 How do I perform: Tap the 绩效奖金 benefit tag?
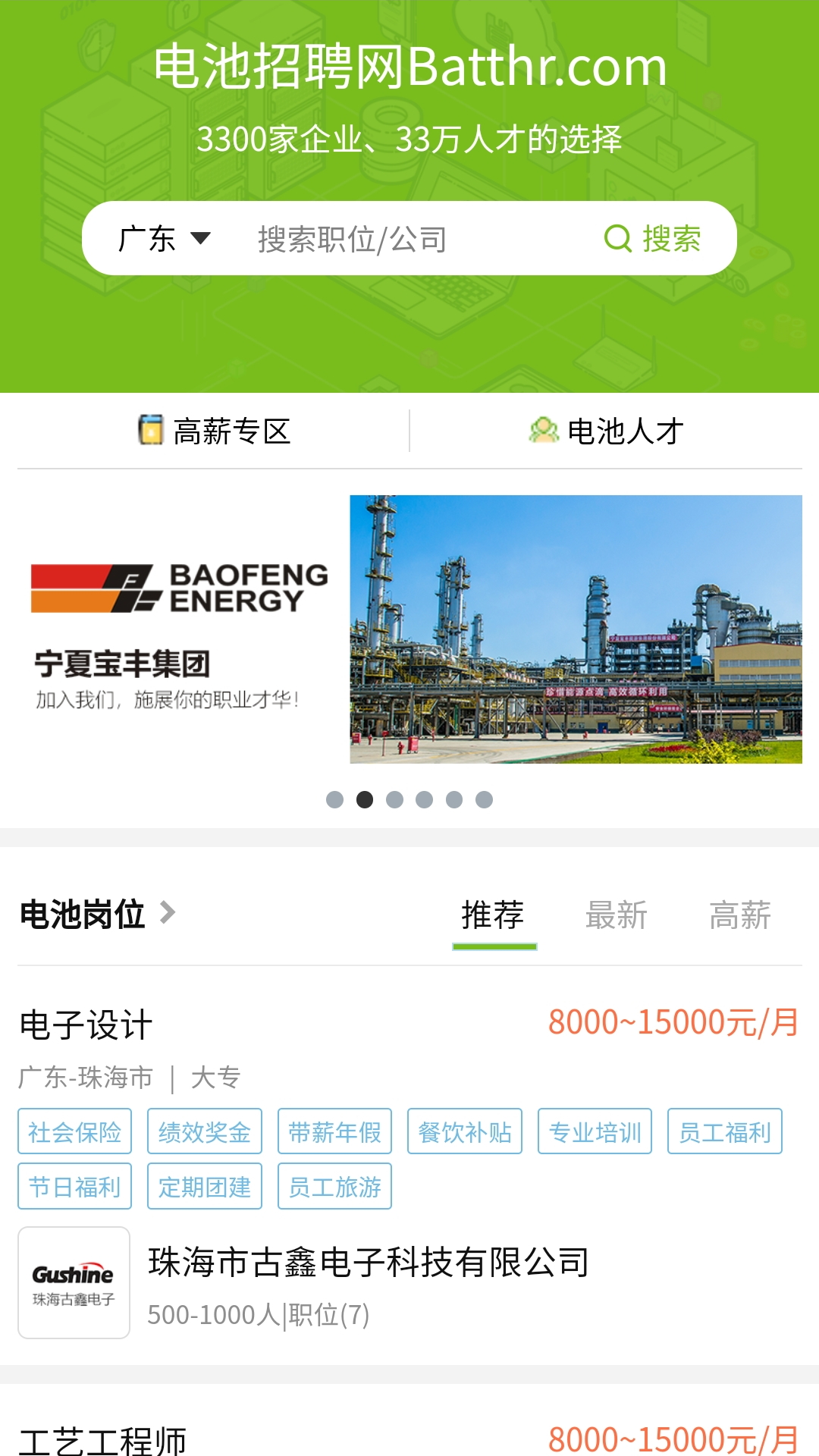(204, 1131)
